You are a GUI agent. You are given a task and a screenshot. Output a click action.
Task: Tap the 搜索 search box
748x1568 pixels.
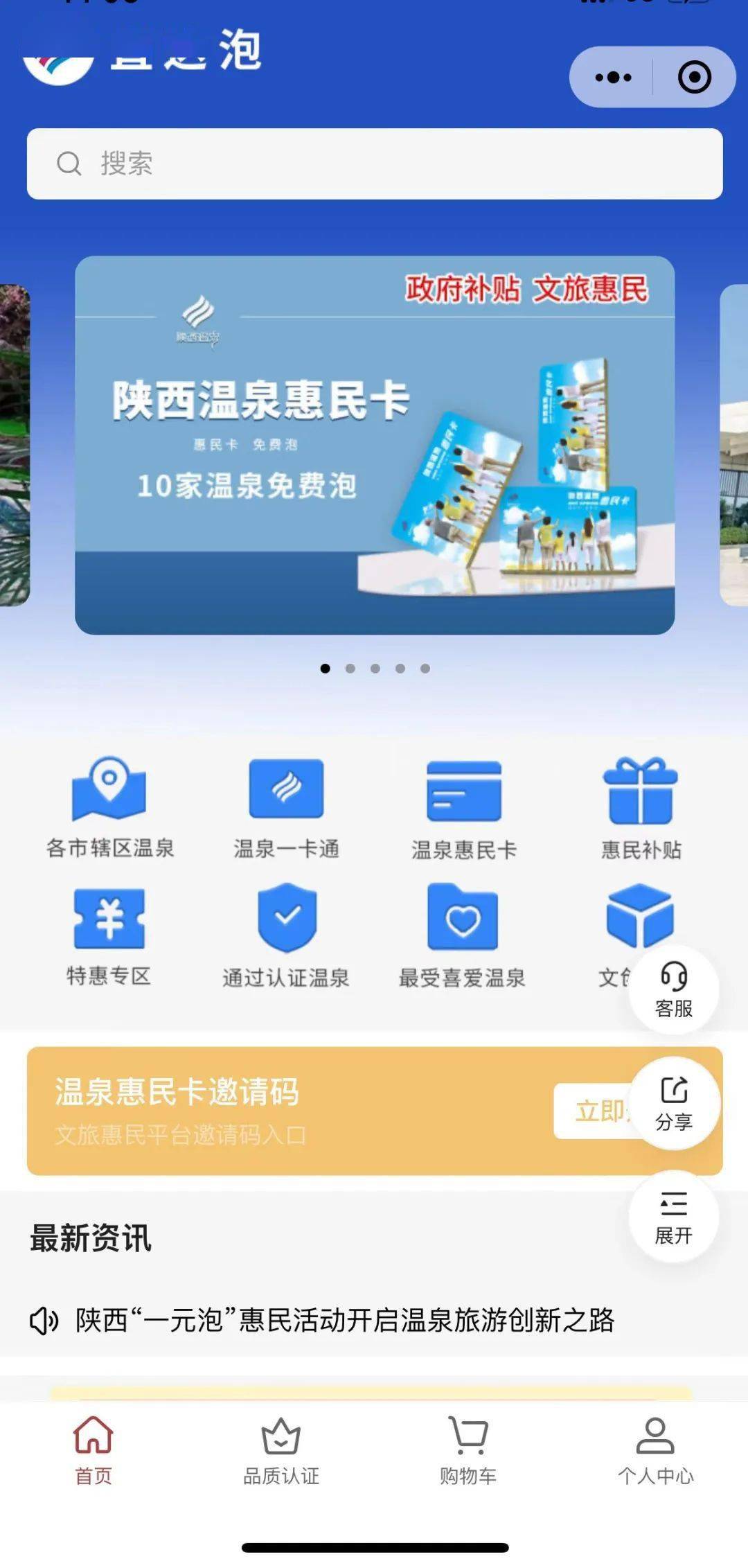pos(374,164)
